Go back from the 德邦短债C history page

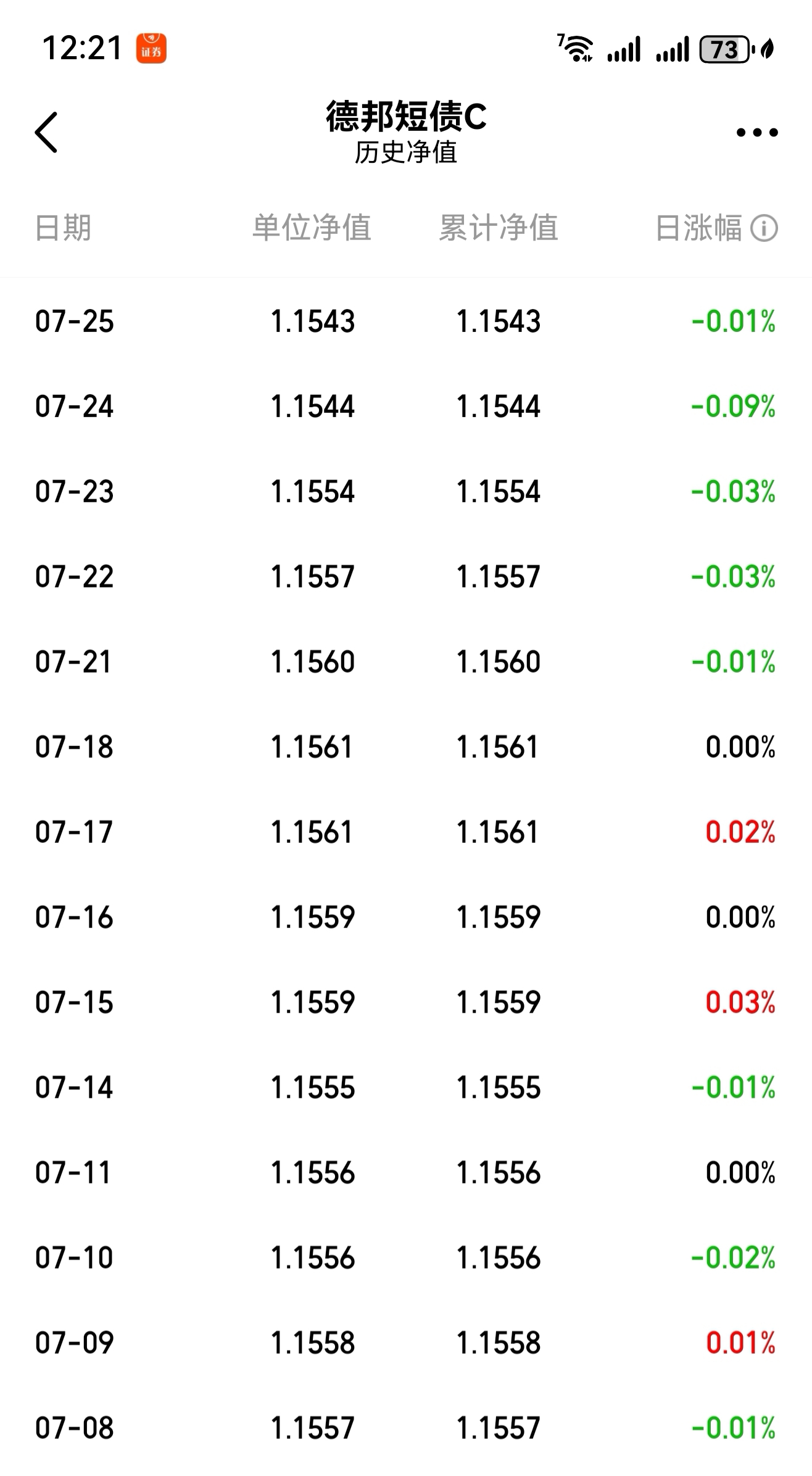pyautogui.click(x=46, y=132)
